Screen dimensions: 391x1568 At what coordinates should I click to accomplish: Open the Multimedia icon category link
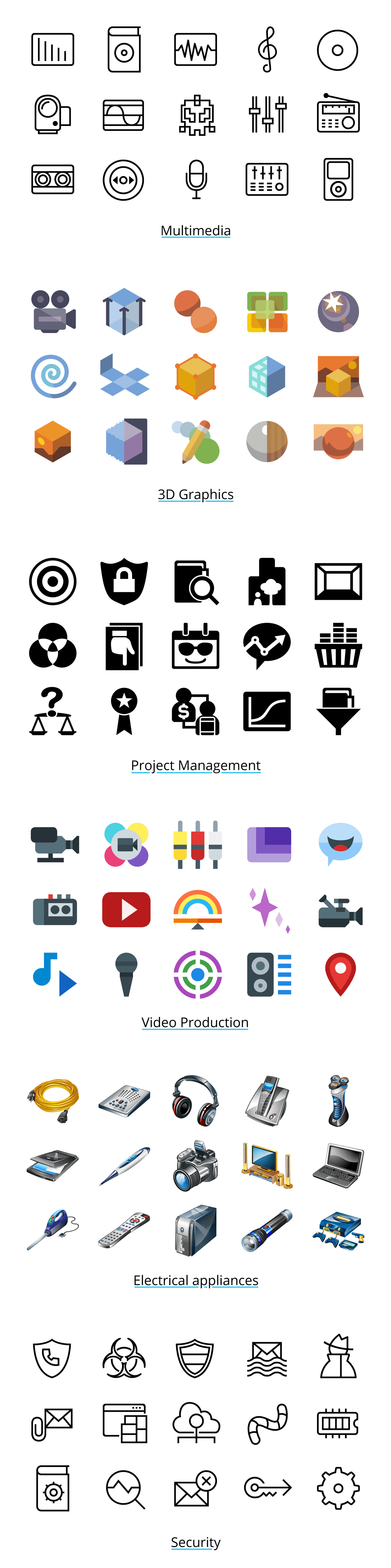(x=195, y=231)
